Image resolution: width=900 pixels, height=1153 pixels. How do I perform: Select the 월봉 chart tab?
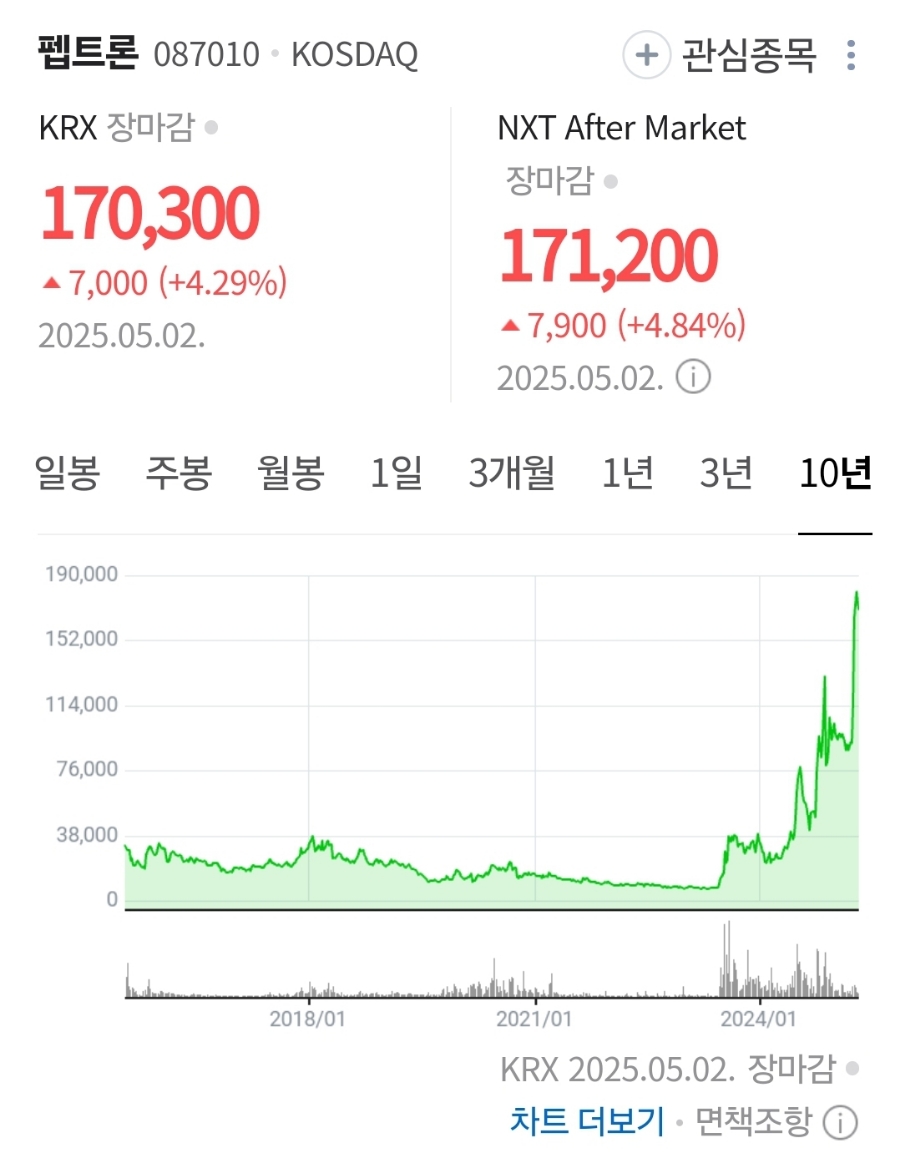point(291,472)
